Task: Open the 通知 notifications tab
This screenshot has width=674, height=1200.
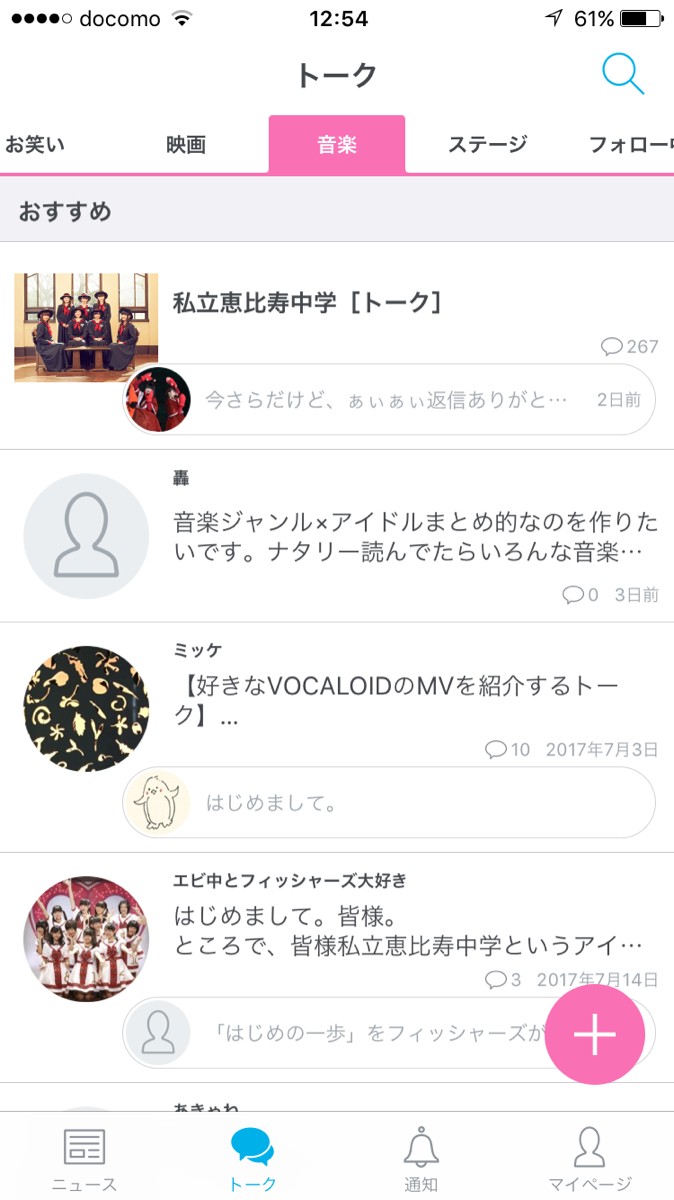Action: point(421,1160)
